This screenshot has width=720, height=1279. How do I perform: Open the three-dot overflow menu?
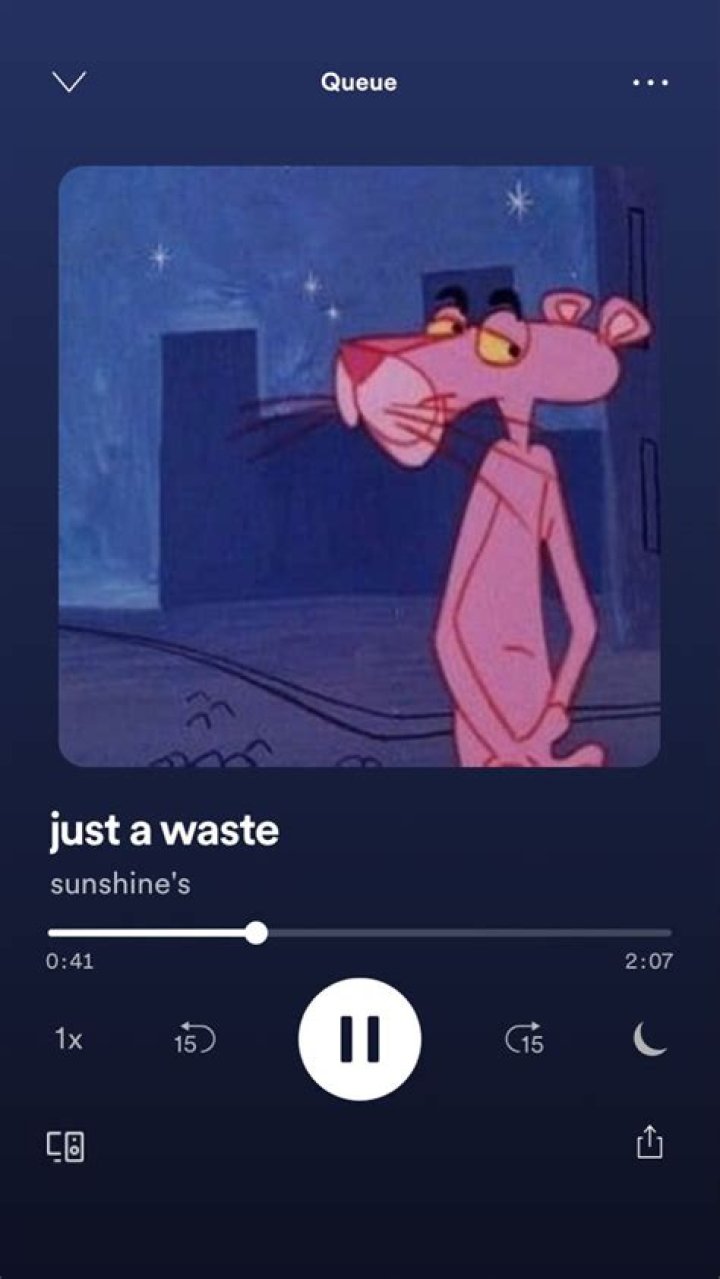[650, 82]
